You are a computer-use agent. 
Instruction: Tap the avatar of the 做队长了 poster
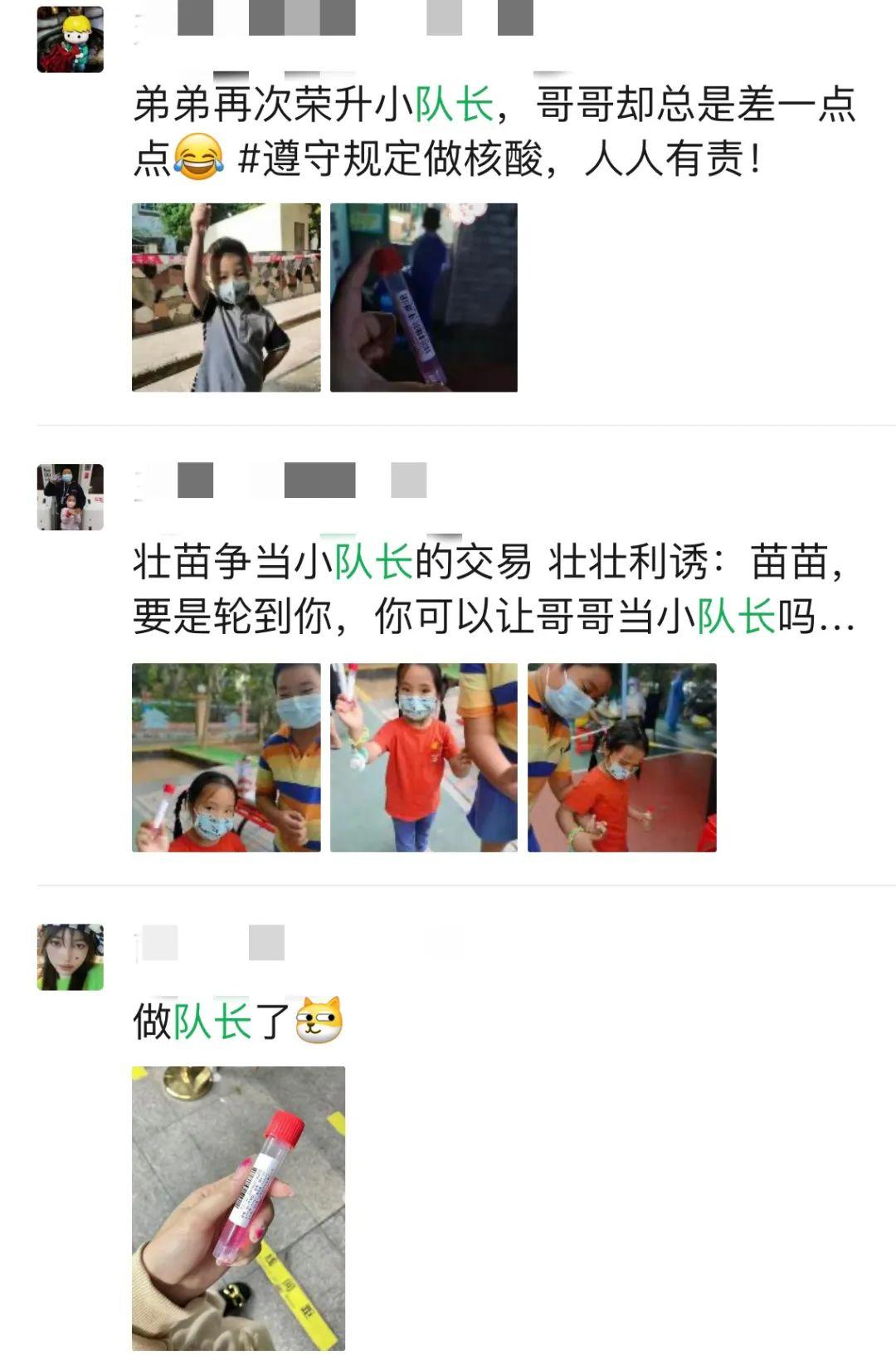[x=71, y=957]
